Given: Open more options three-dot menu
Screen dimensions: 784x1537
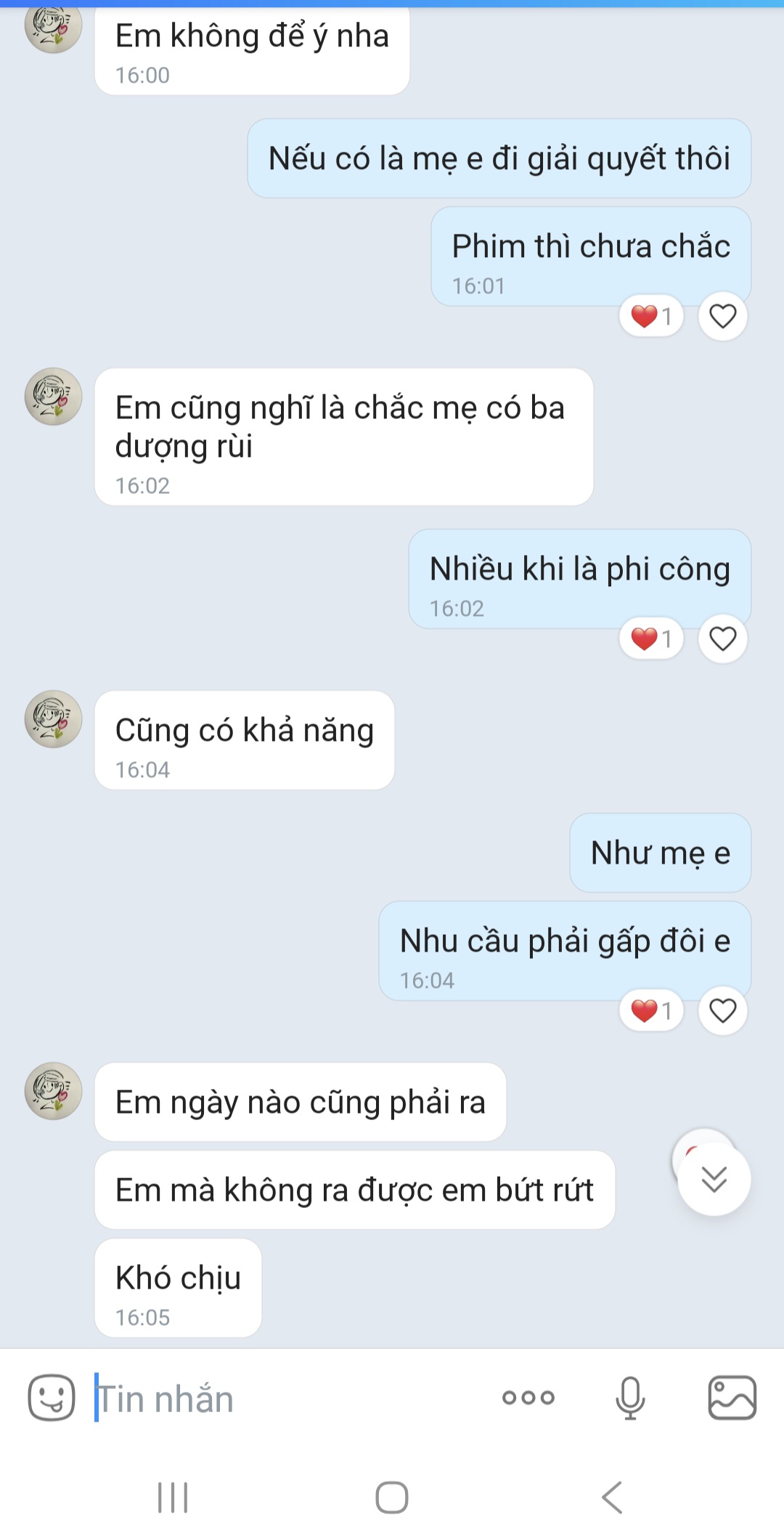Looking at the screenshot, I should pos(528,1398).
